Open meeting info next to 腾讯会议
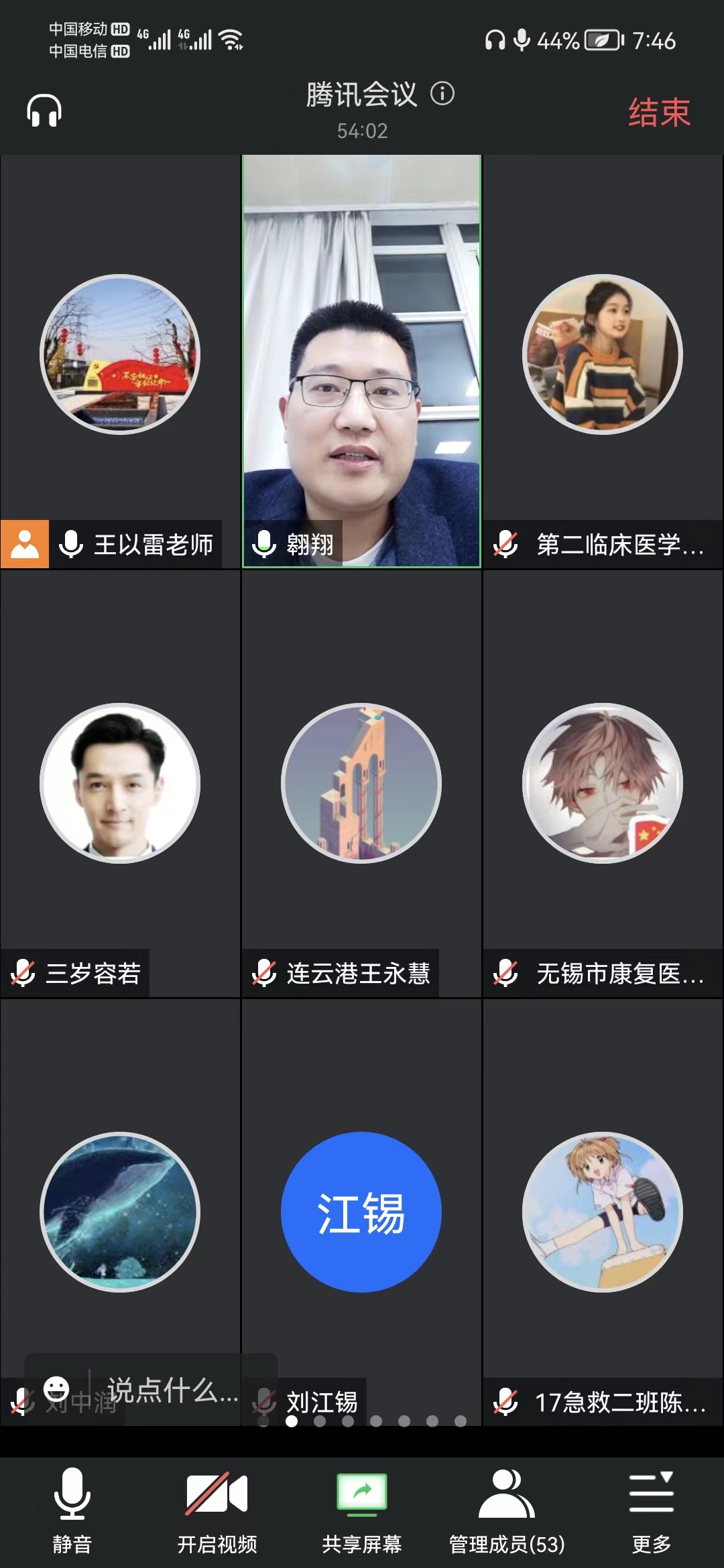 [442, 94]
